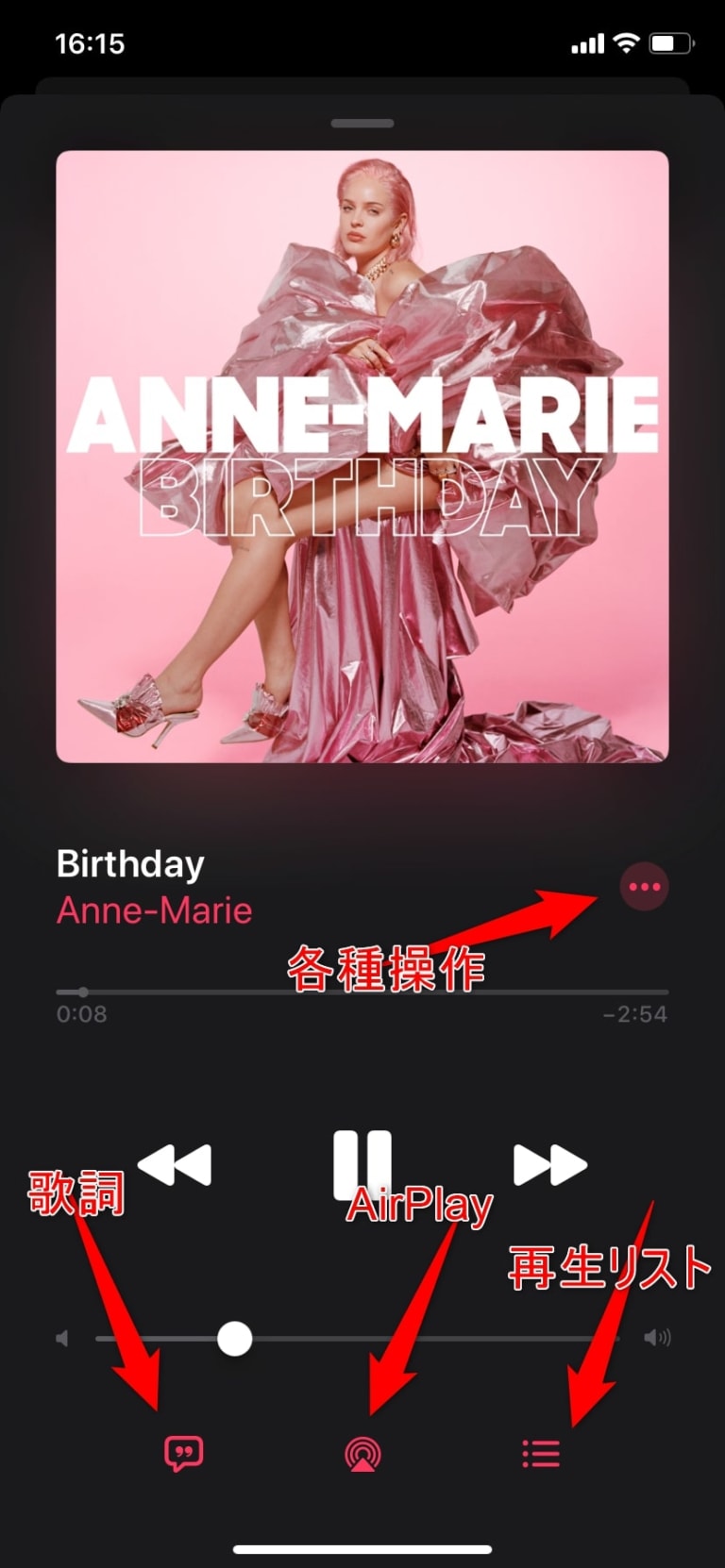The image size is (725, 1568).
Task: Tap the playback progress bar
Action: (x=362, y=992)
